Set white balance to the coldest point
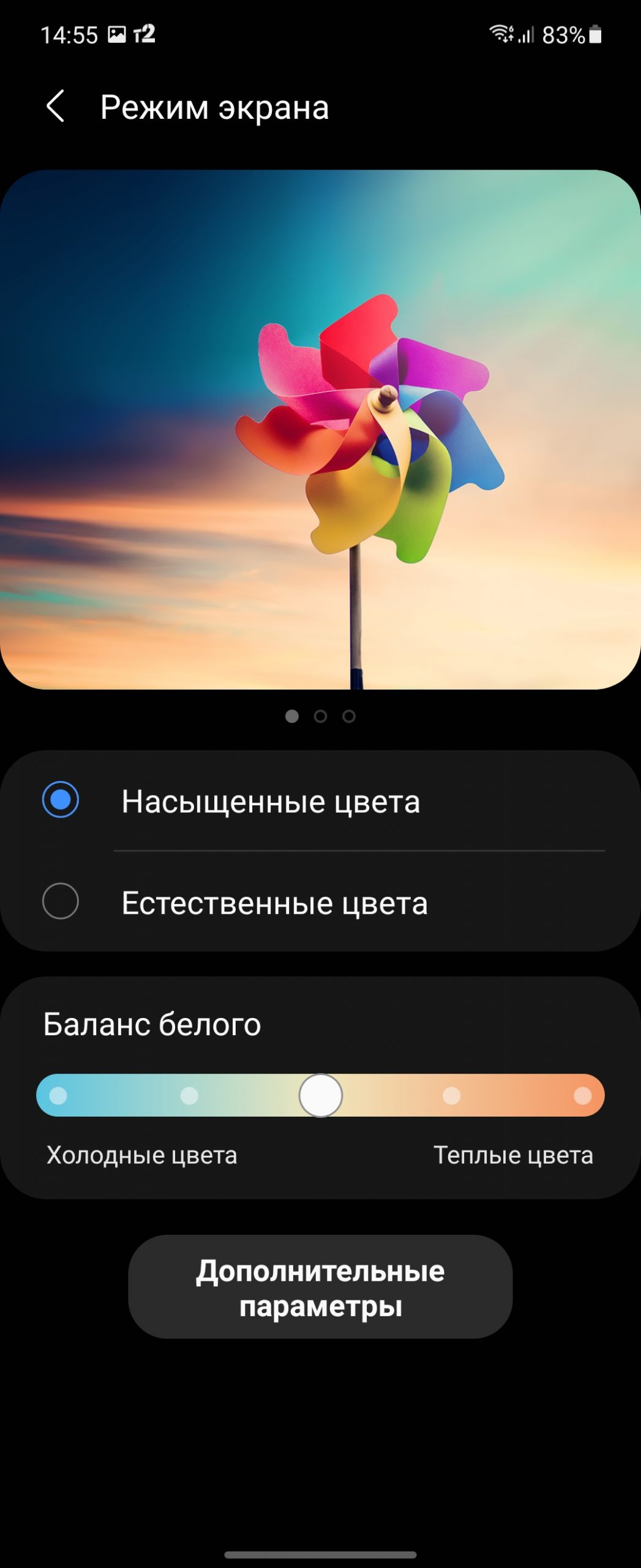The height and width of the screenshot is (1568, 641). (x=58, y=1095)
